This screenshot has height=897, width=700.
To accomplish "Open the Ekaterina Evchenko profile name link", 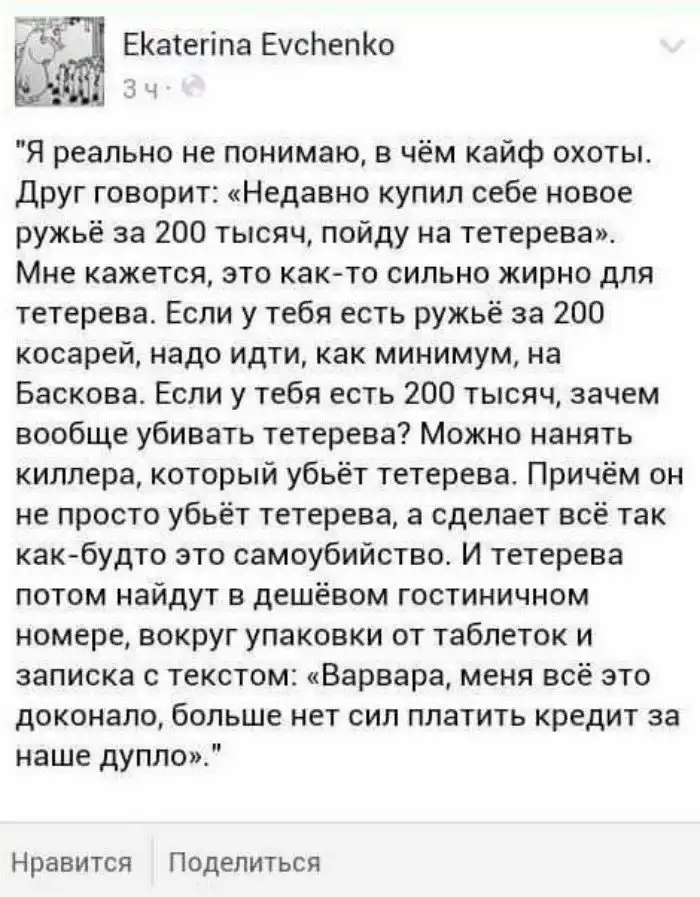I will click(256, 45).
